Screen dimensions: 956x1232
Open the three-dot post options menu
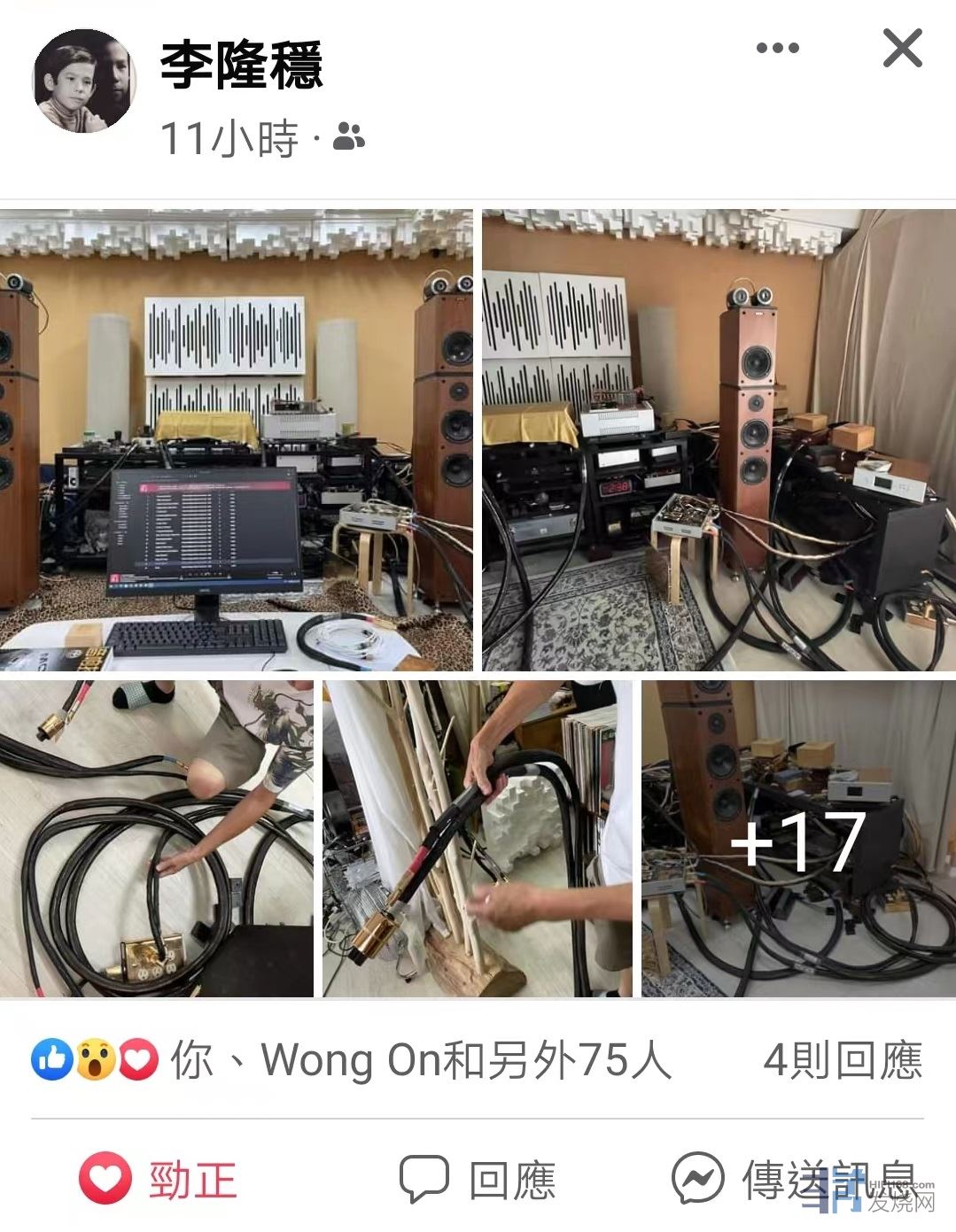pyautogui.click(x=777, y=49)
